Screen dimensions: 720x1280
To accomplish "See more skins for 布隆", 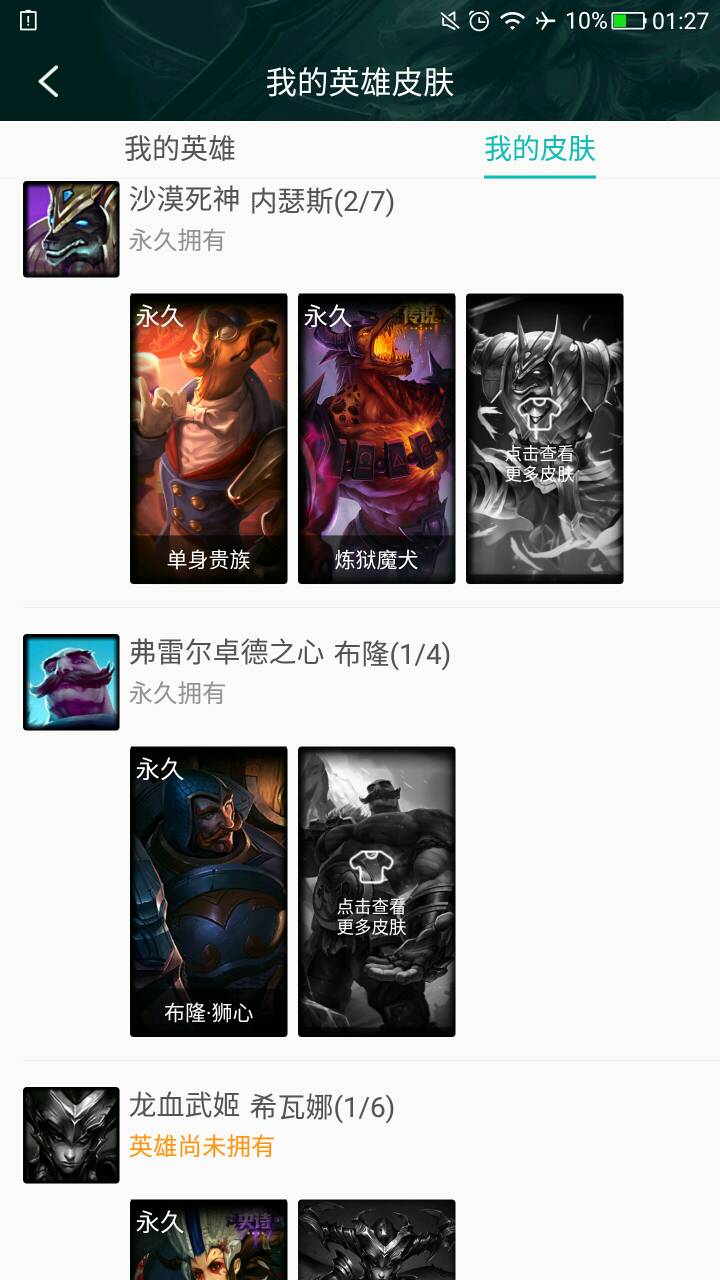I will 377,891.
